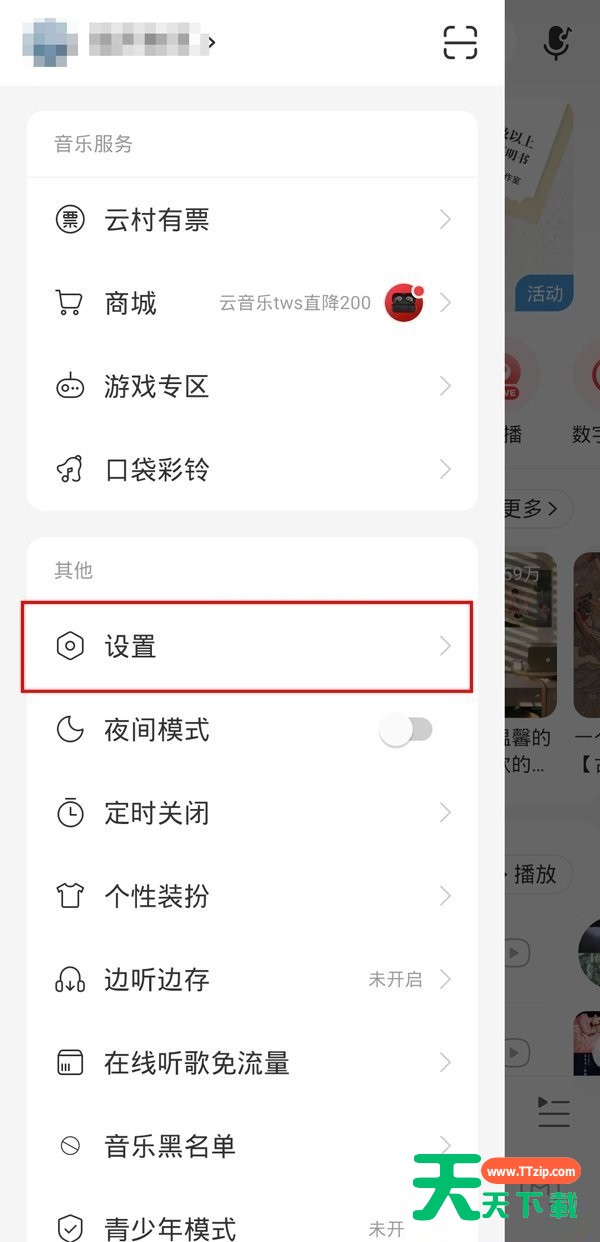Open the QR scan icon
This screenshot has width=600, height=1242.
click(x=461, y=42)
